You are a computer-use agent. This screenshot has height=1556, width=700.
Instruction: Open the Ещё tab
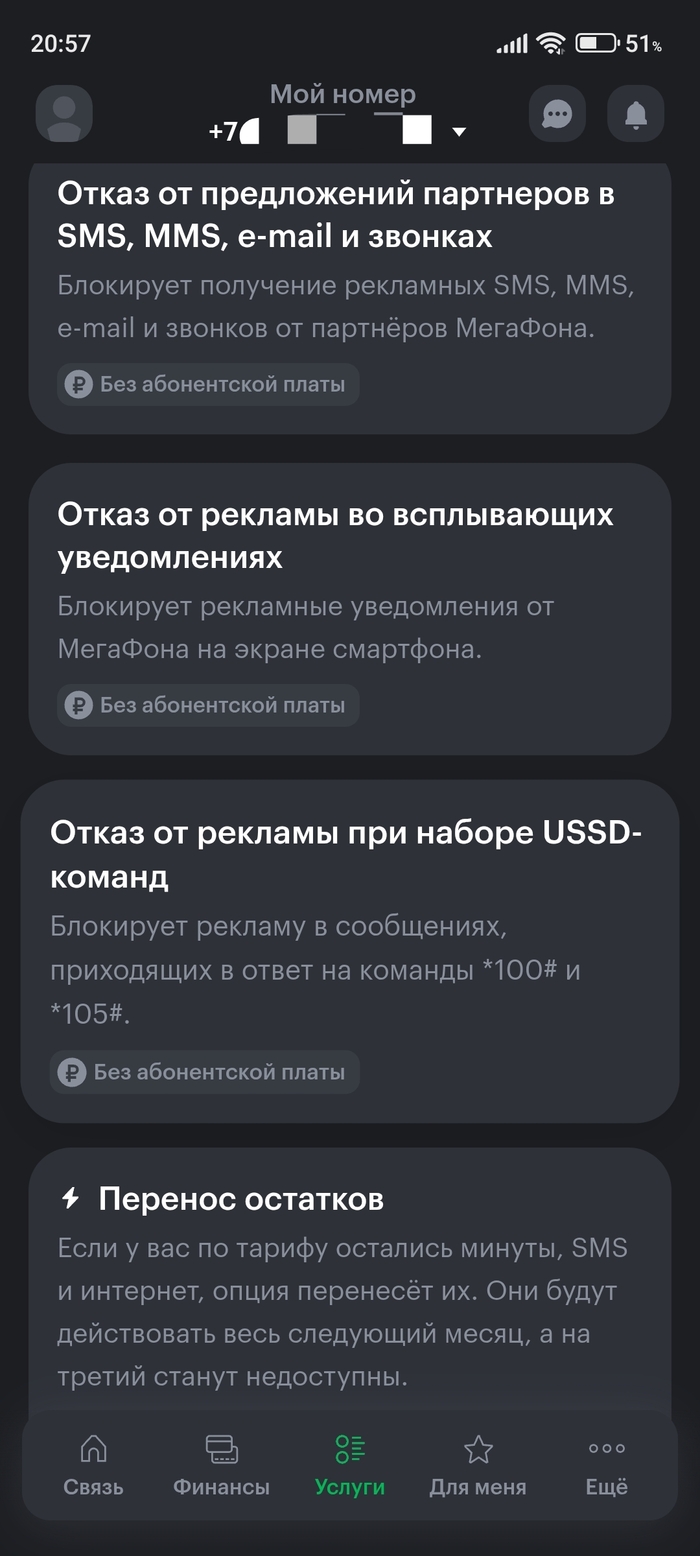pos(606,1465)
